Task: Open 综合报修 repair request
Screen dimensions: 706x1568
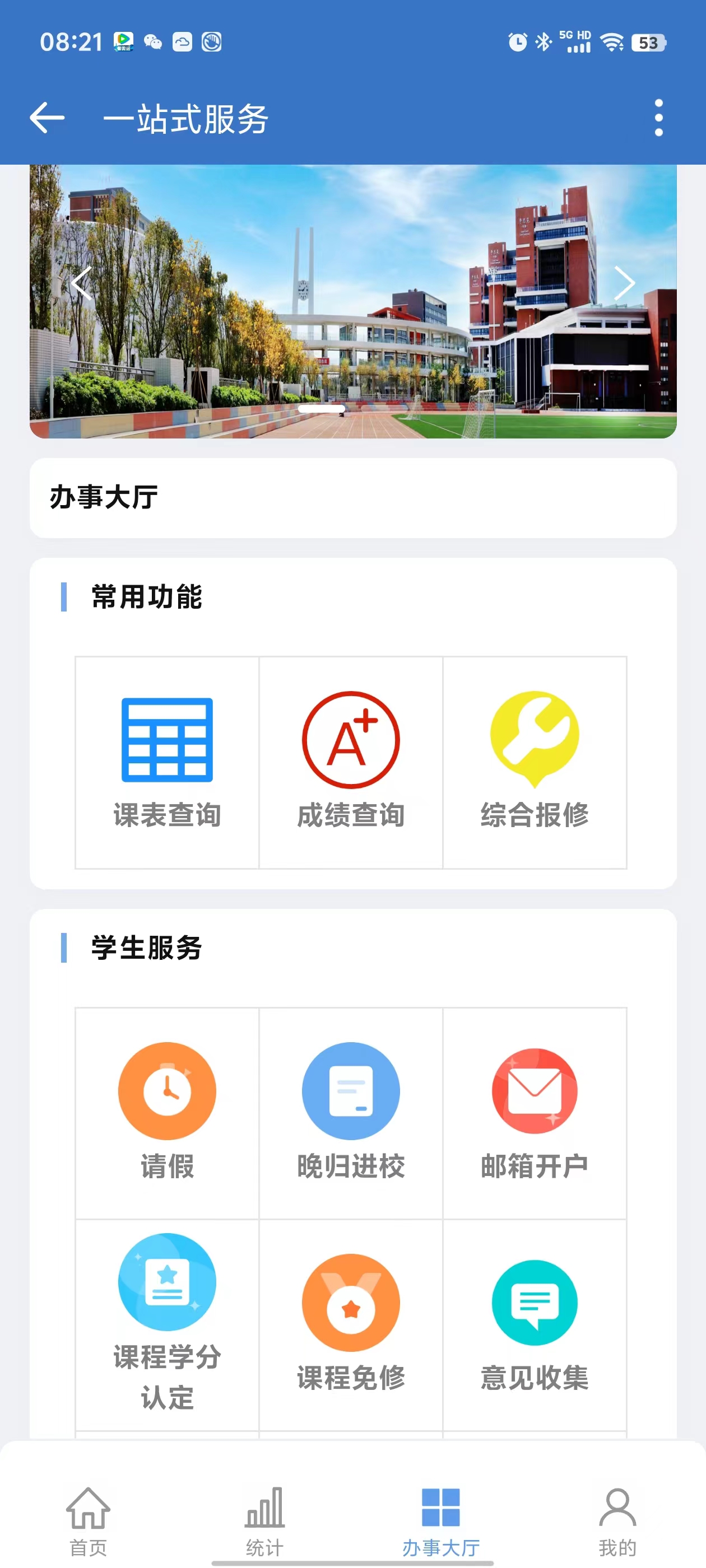Action: click(x=534, y=761)
